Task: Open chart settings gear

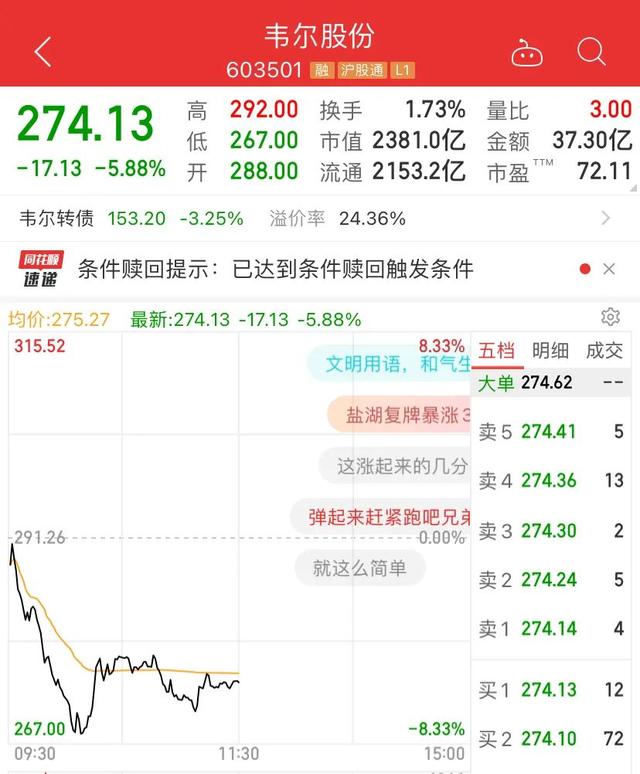Action: tap(610, 317)
